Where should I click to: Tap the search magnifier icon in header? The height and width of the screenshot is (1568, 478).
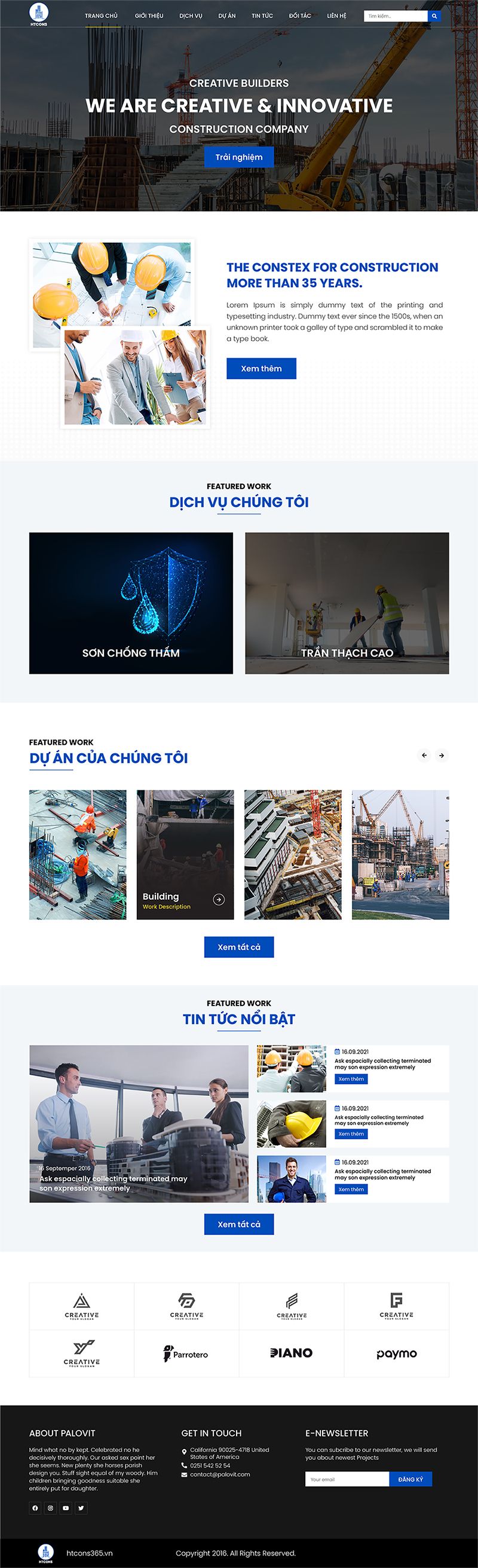434,16
